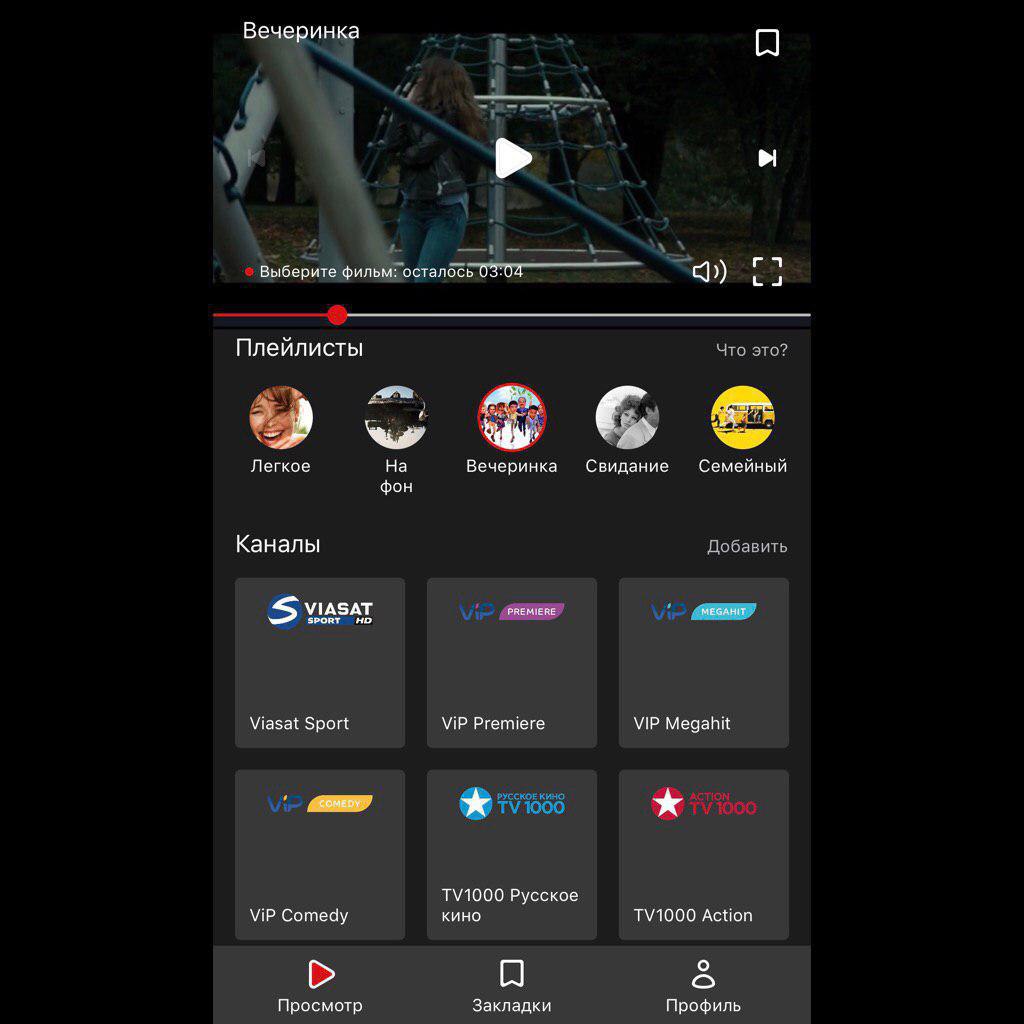Screen dimensions: 1024x1024
Task: Open the TV1000 Action channel
Action: 704,854
